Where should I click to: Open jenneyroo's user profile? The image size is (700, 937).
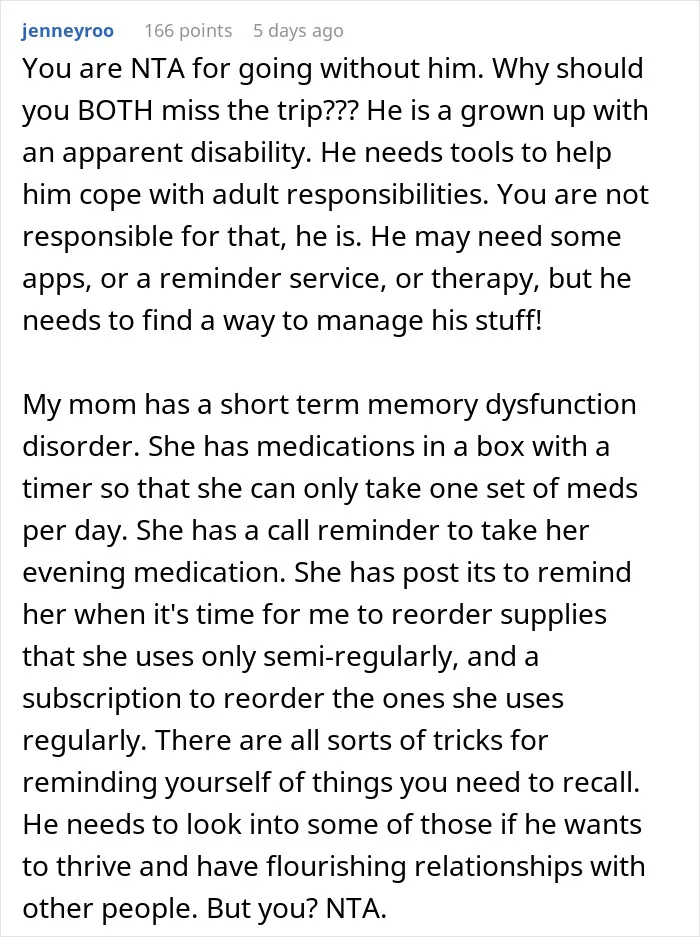click(68, 30)
